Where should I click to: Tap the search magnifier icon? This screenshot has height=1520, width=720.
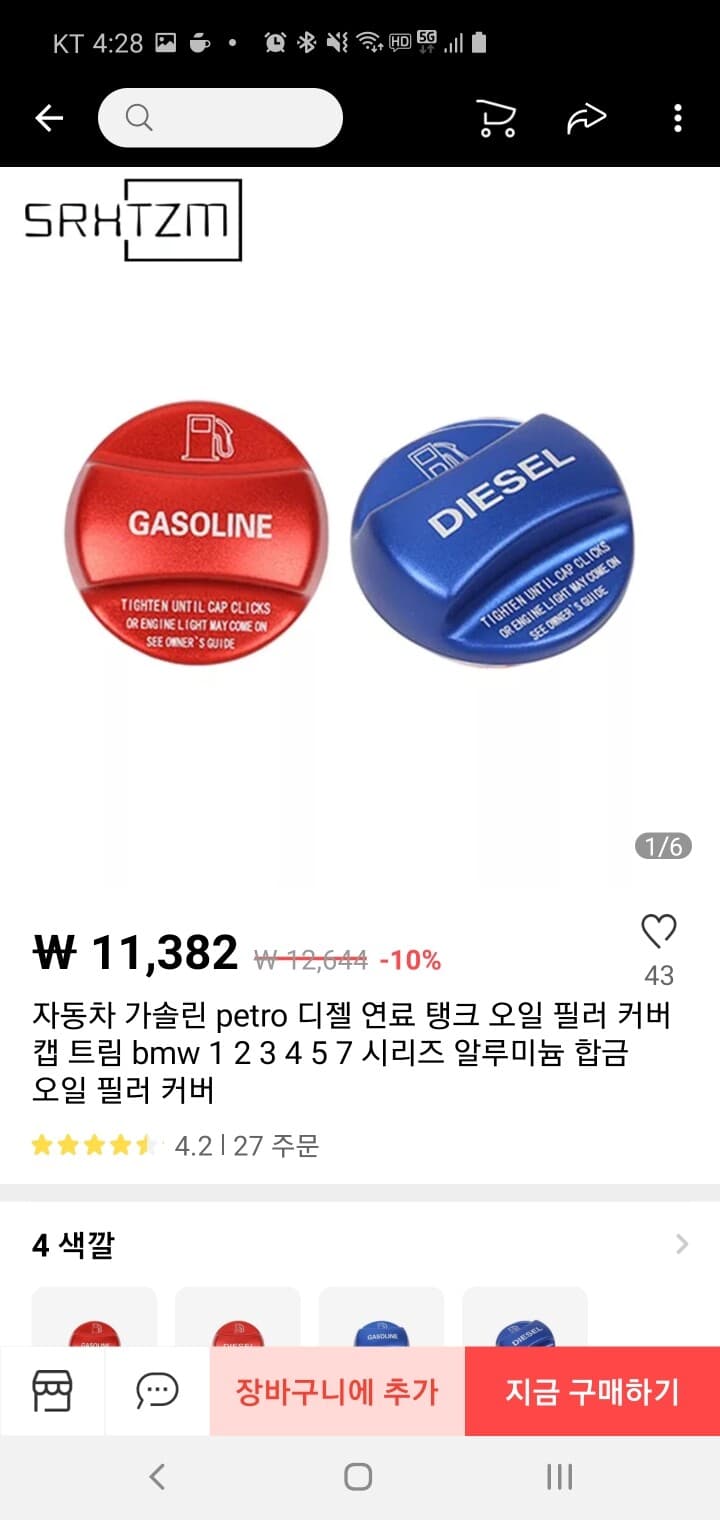[x=139, y=117]
